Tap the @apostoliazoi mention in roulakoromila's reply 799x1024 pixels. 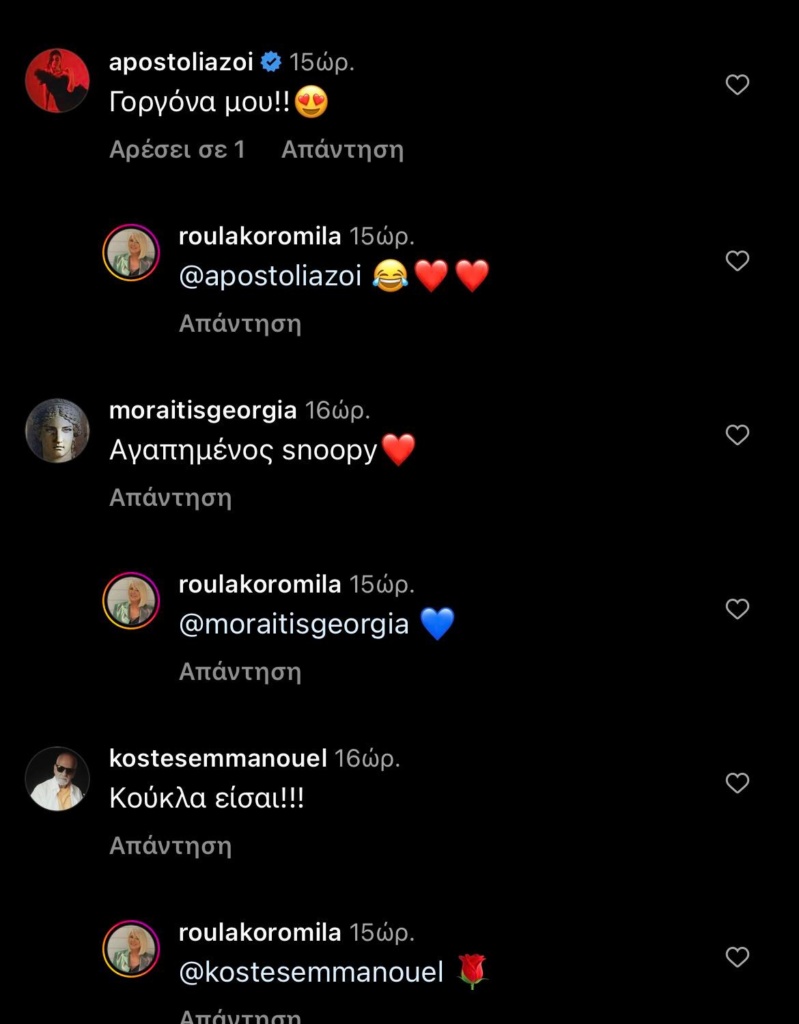269,277
